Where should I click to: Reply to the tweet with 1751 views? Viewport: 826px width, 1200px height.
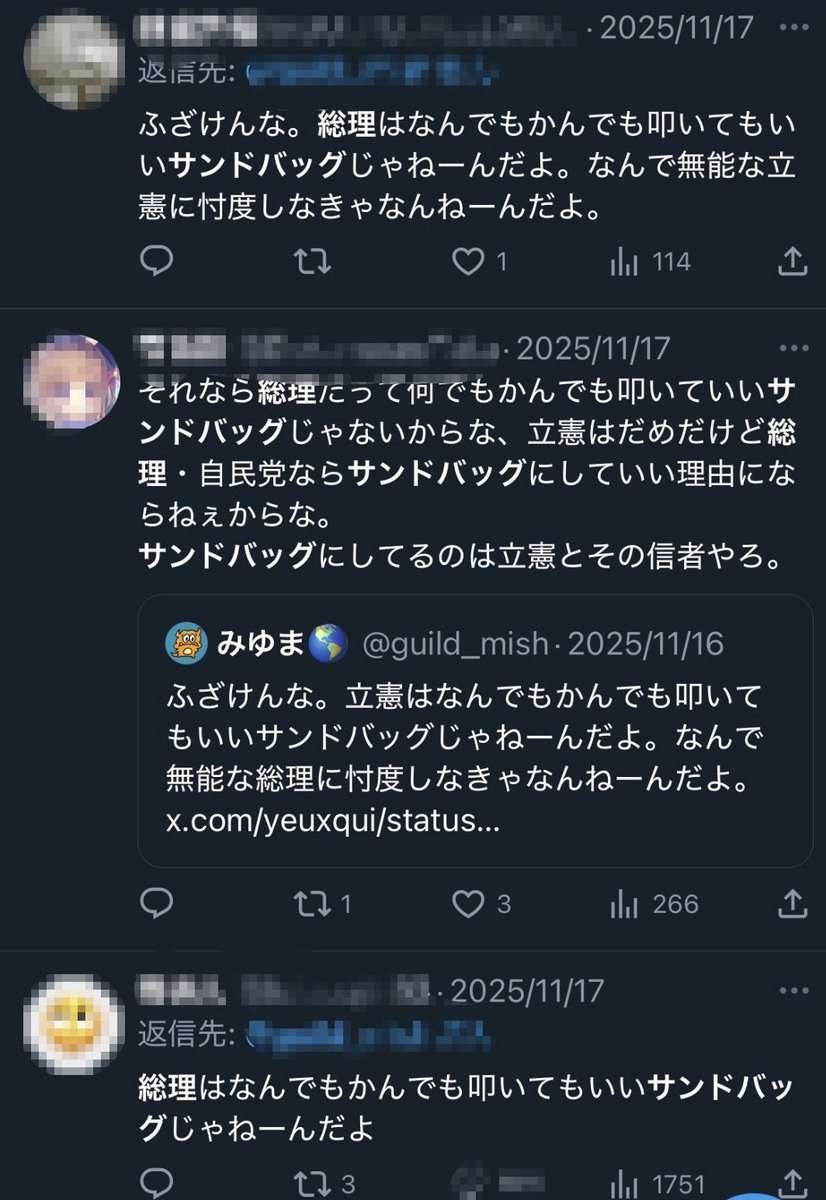pos(156,1183)
